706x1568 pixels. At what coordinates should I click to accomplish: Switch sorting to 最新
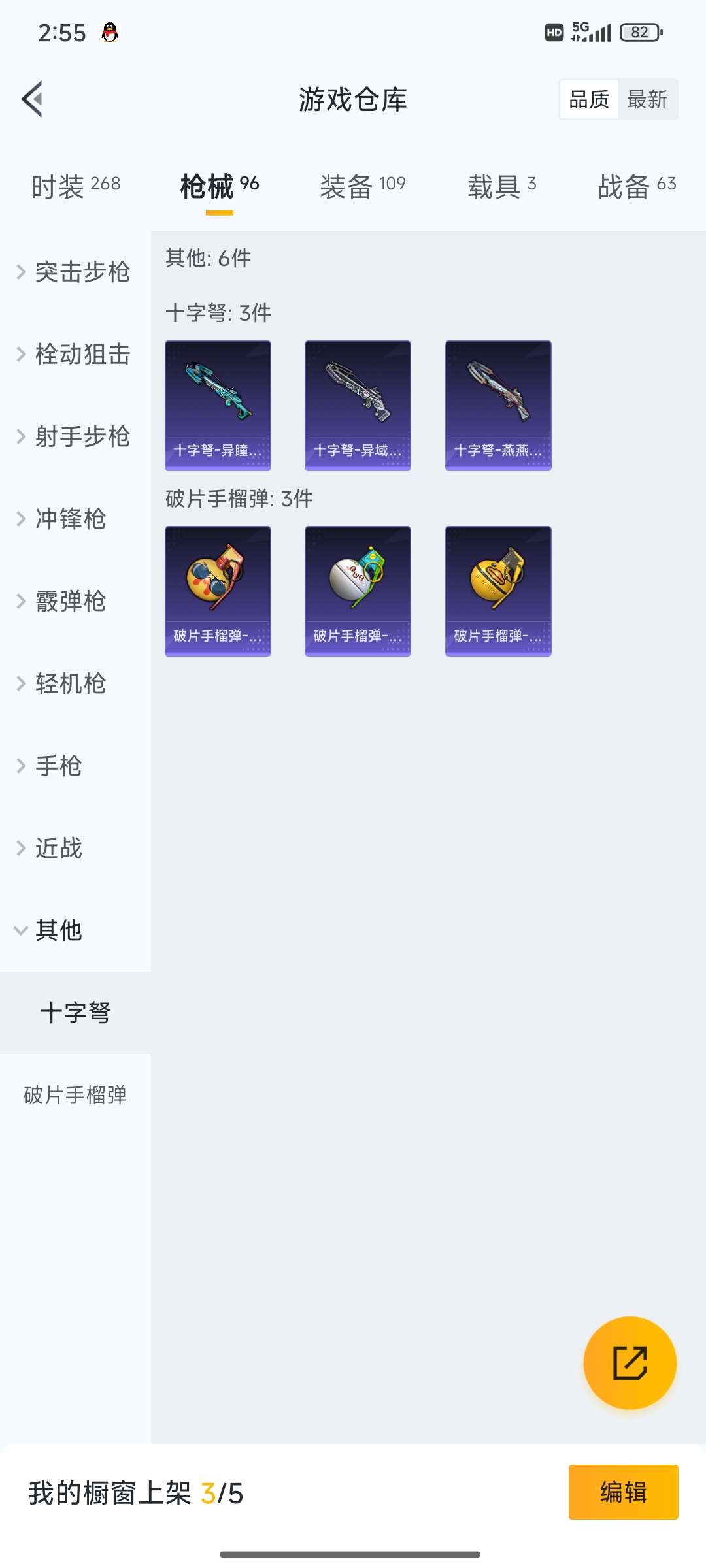tap(648, 99)
